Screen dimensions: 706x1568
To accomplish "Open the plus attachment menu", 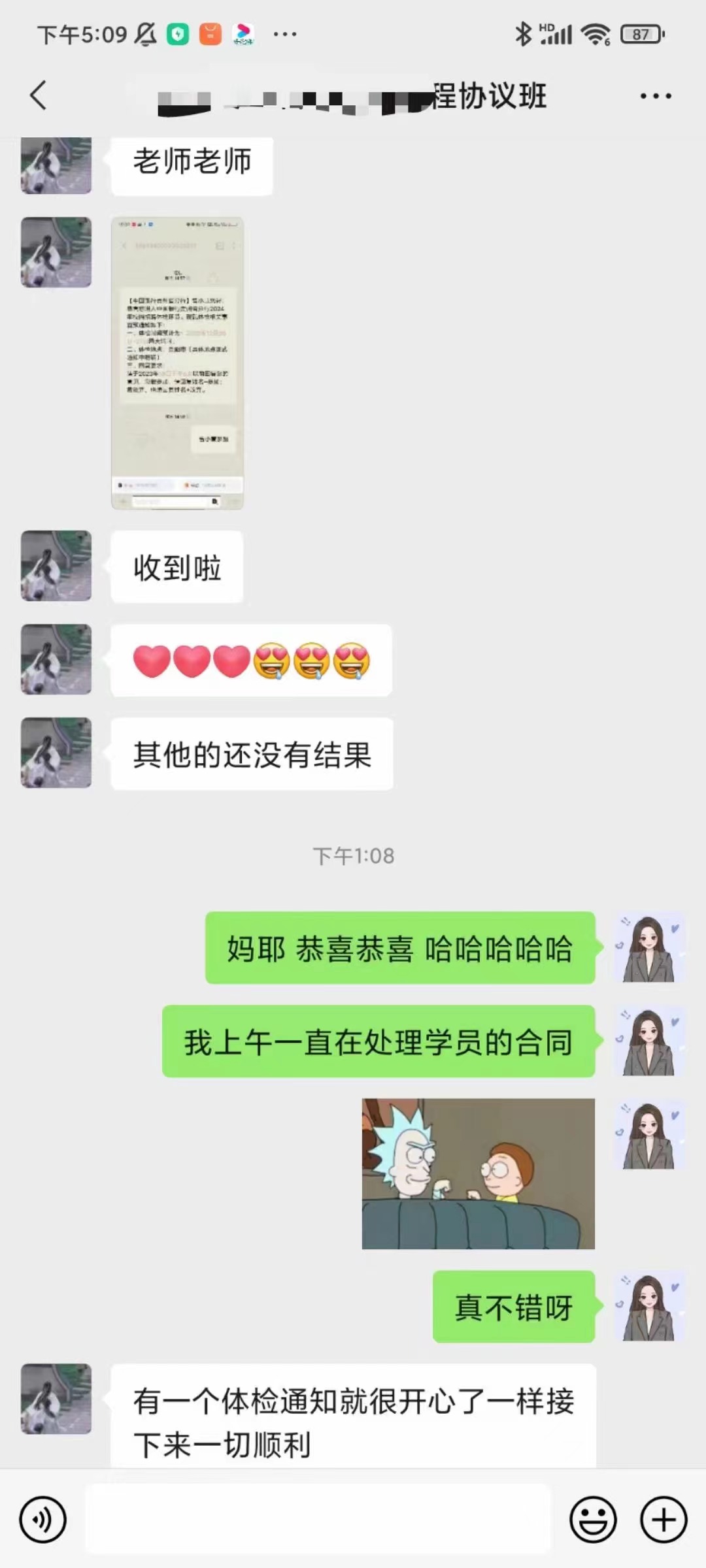I will [663, 1520].
